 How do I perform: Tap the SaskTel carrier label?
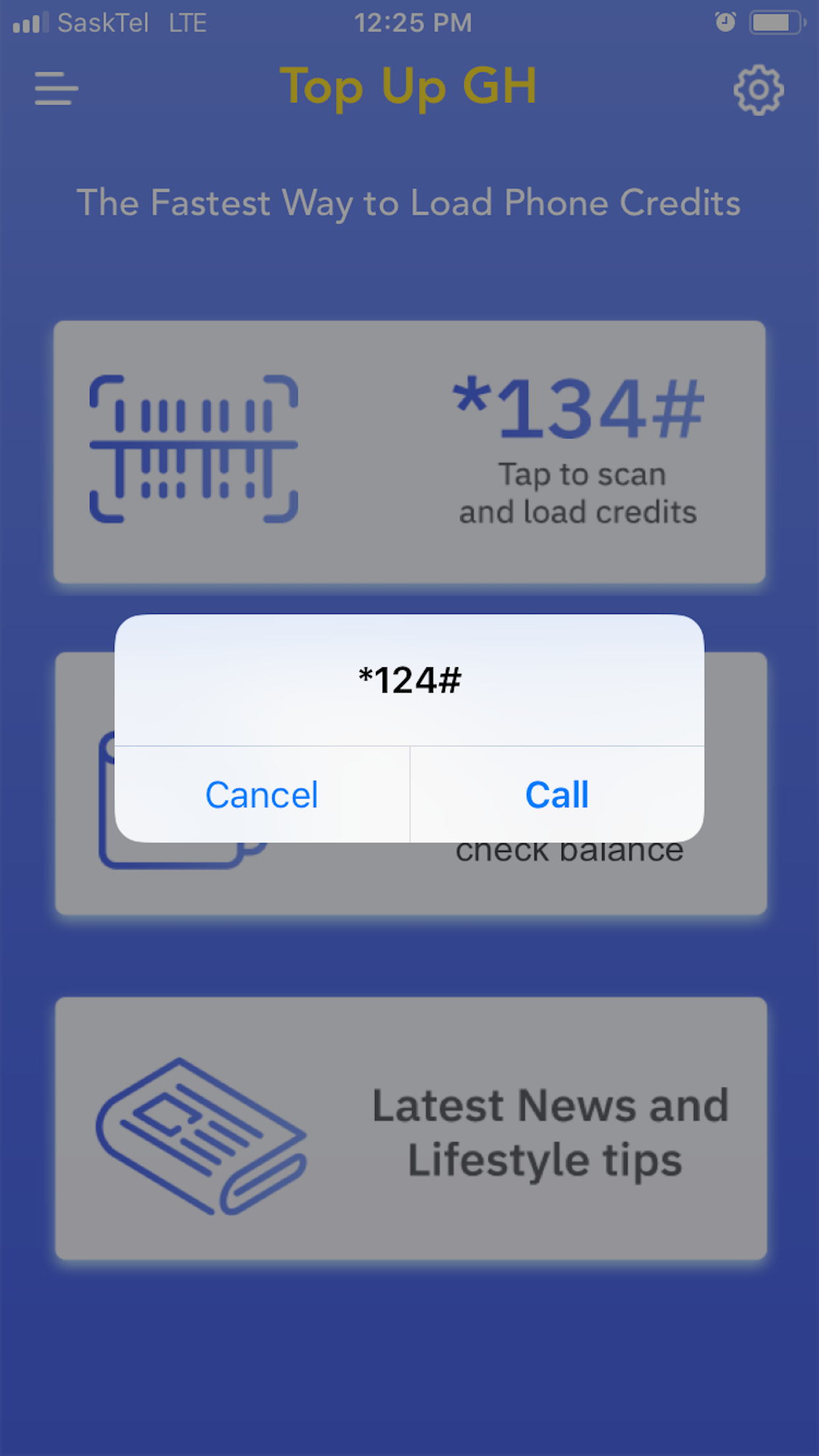pyautogui.click(x=106, y=22)
